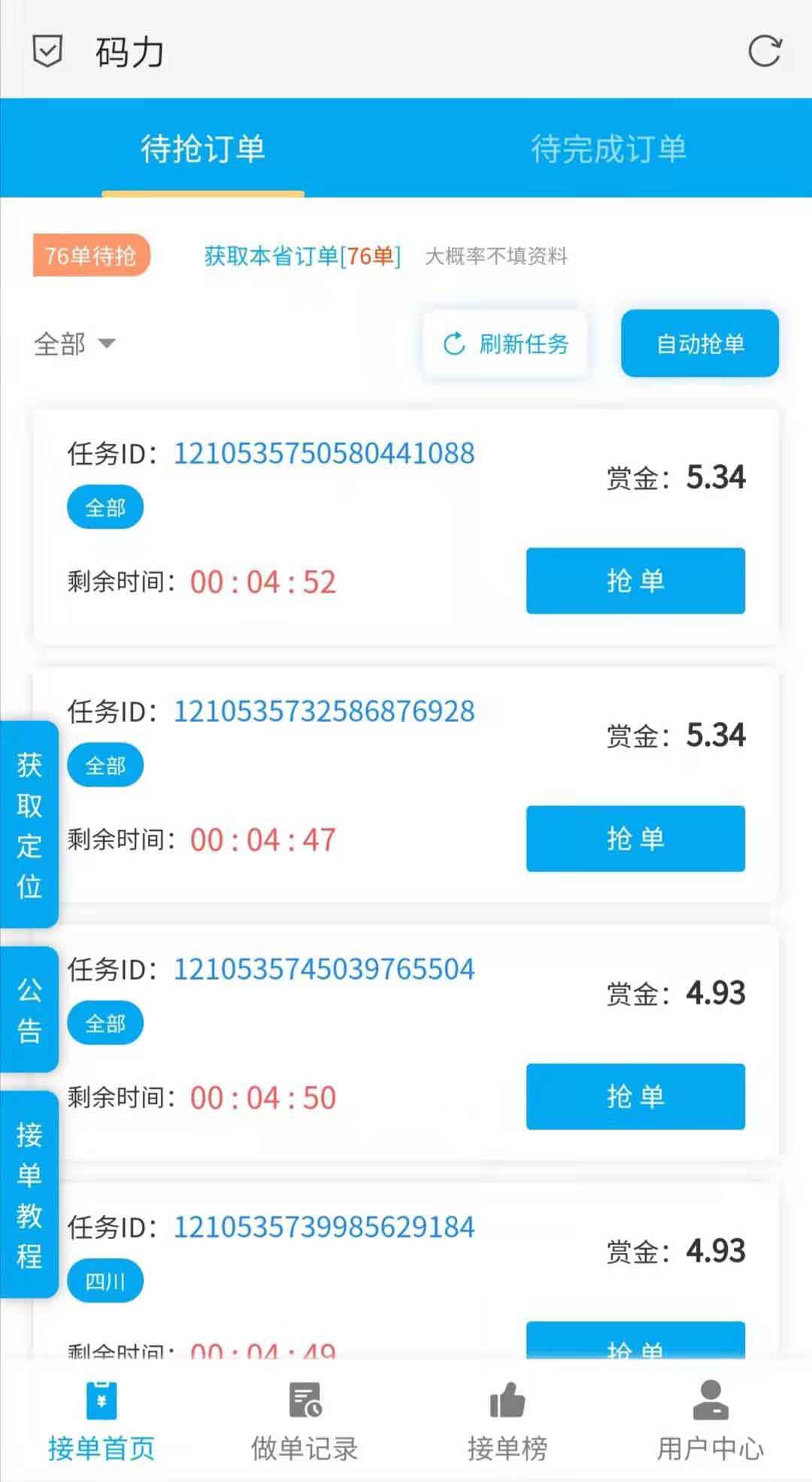The width and height of the screenshot is (812, 1482).
Task: Enable 自动抢单
Action: click(700, 344)
